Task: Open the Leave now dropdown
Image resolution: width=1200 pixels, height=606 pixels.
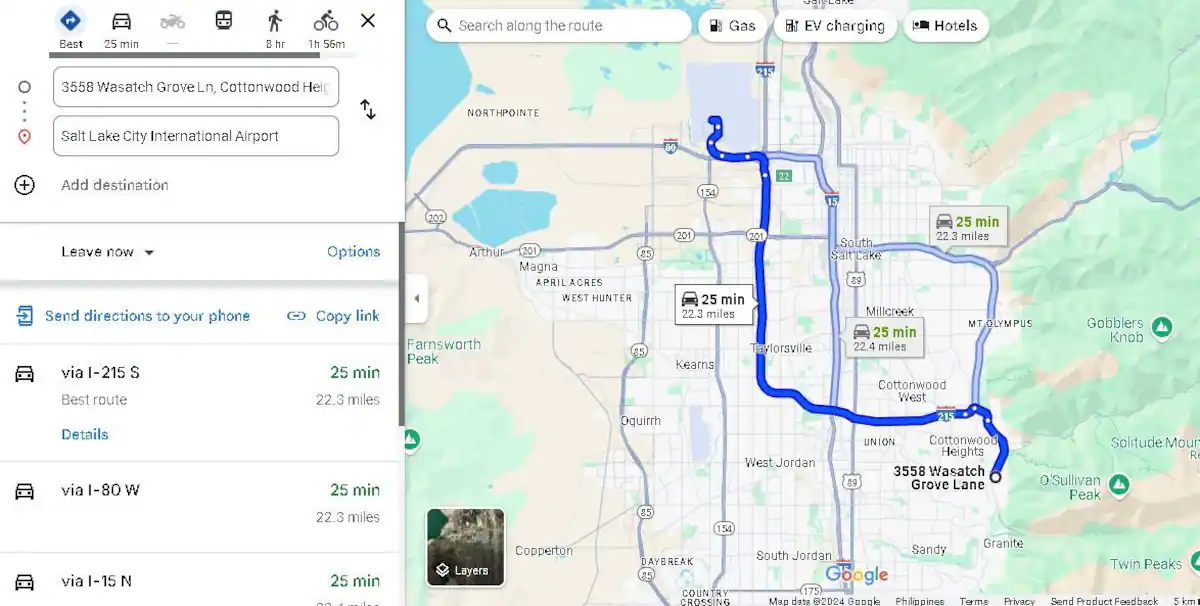Action: (108, 252)
